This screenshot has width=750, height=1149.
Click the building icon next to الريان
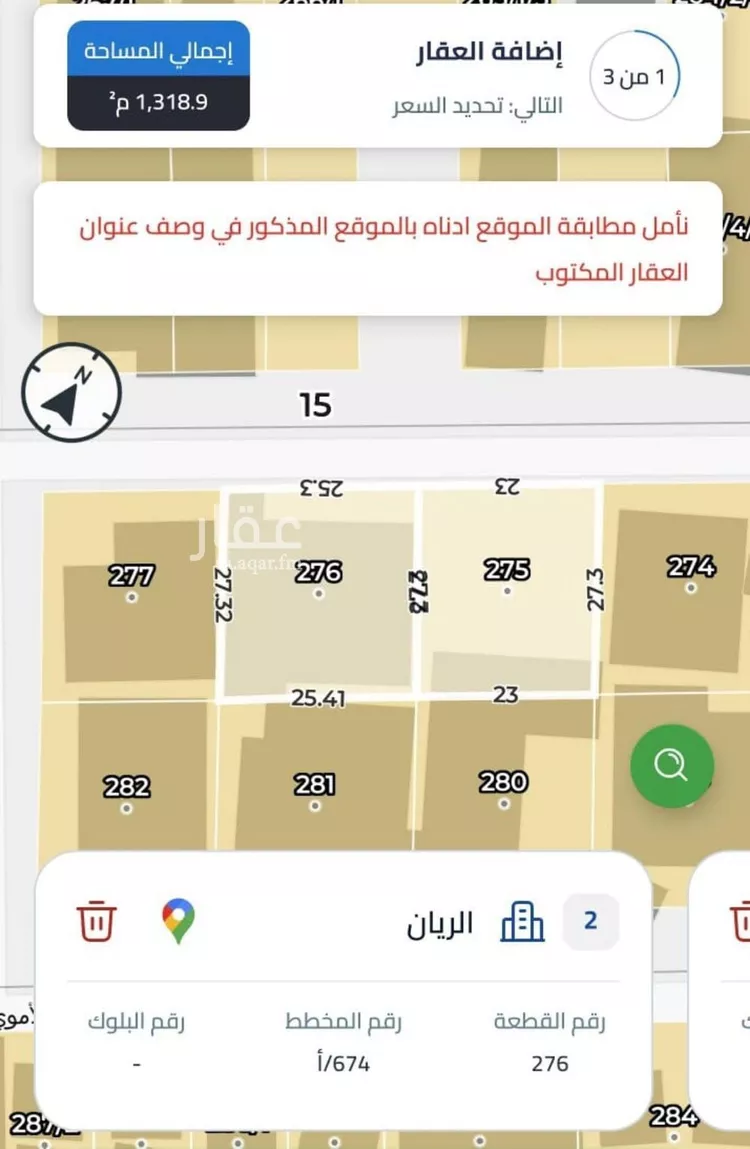pos(520,922)
